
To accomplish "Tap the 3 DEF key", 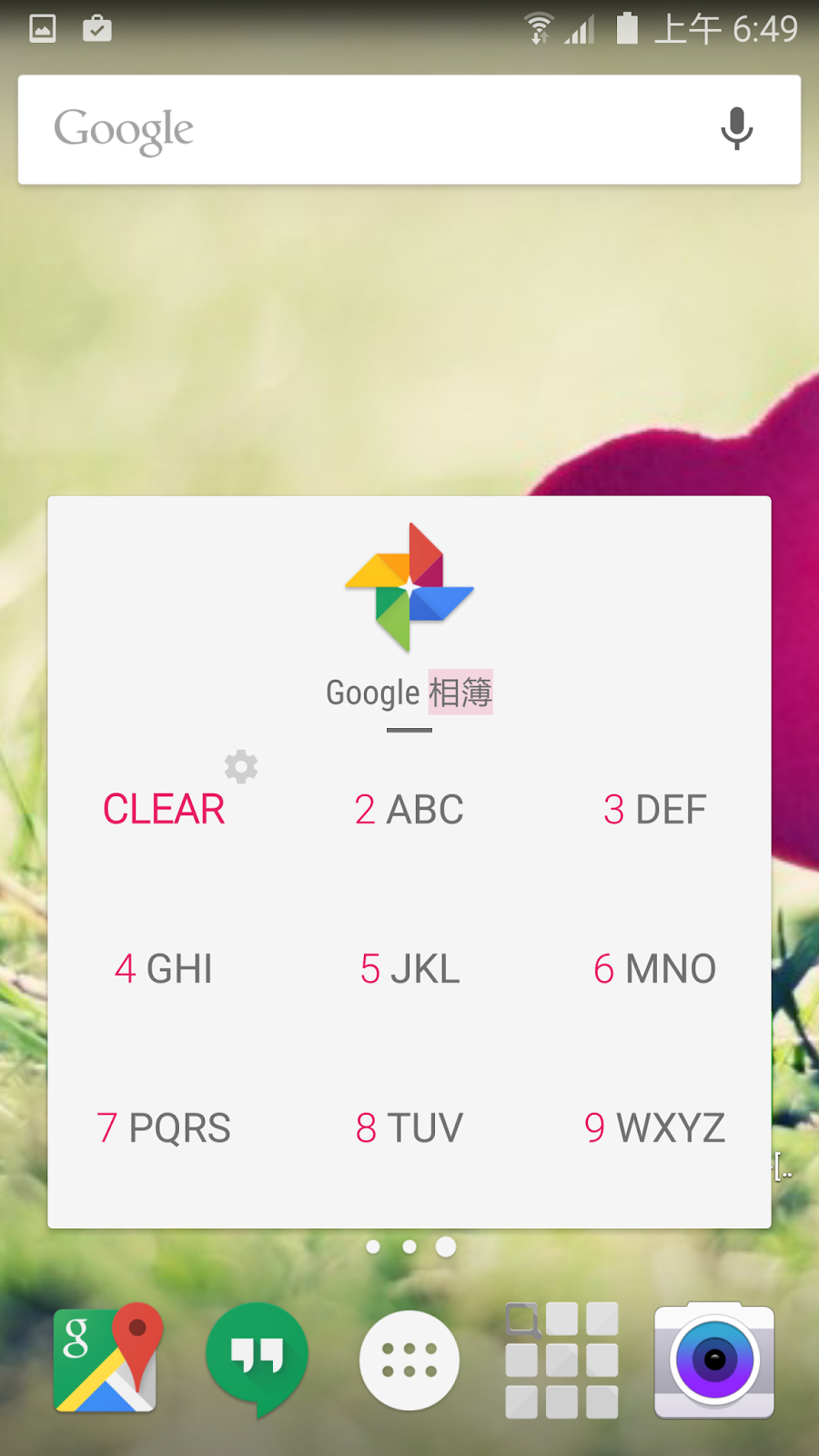I will tap(654, 810).
